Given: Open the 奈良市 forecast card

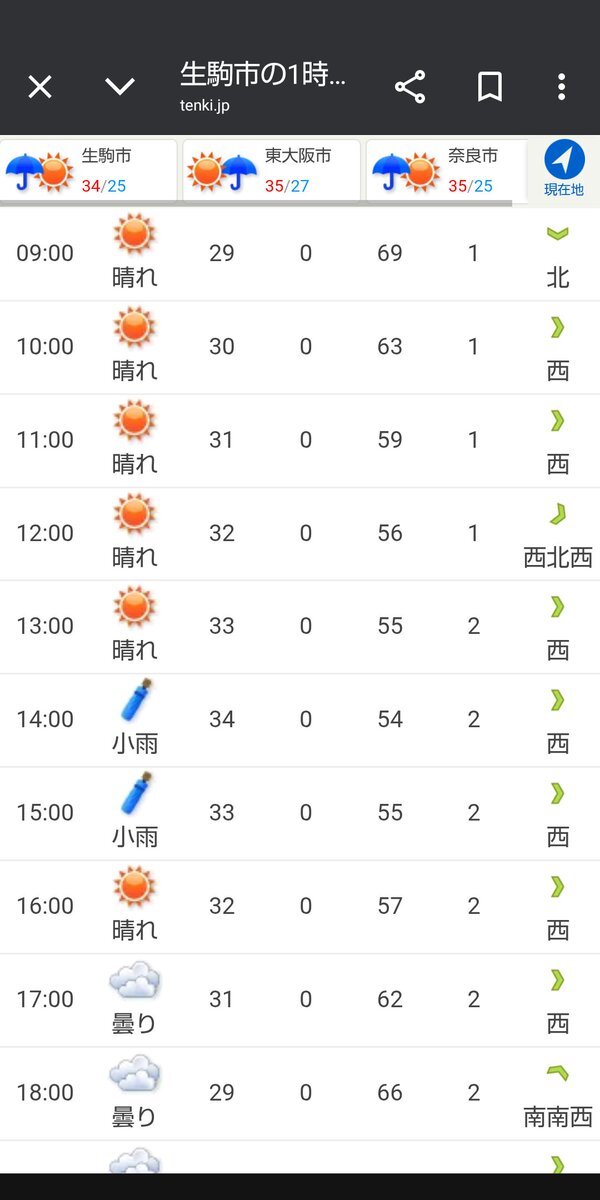Looking at the screenshot, I should [446, 171].
